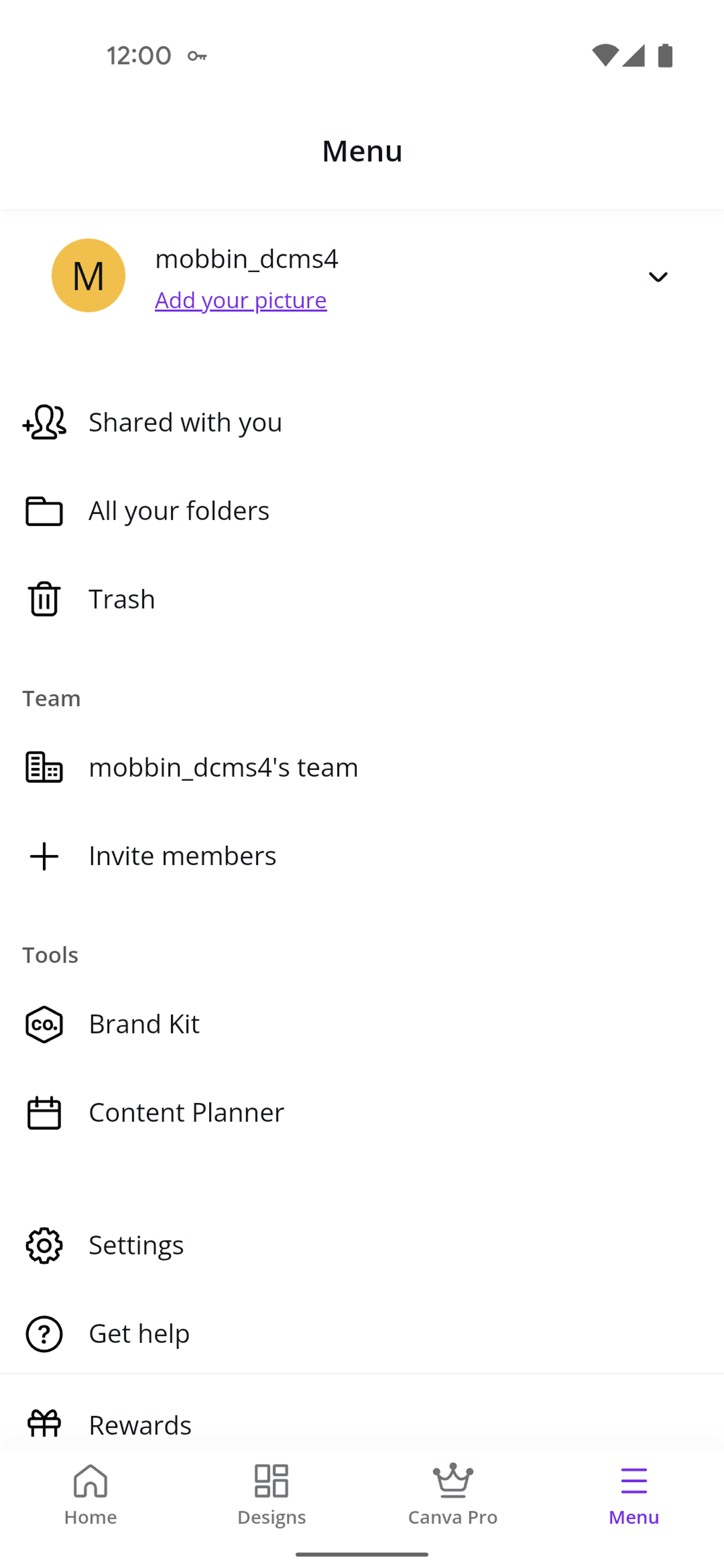Expand the account switcher chevron
The image size is (724, 1568).
coord(658,277)
